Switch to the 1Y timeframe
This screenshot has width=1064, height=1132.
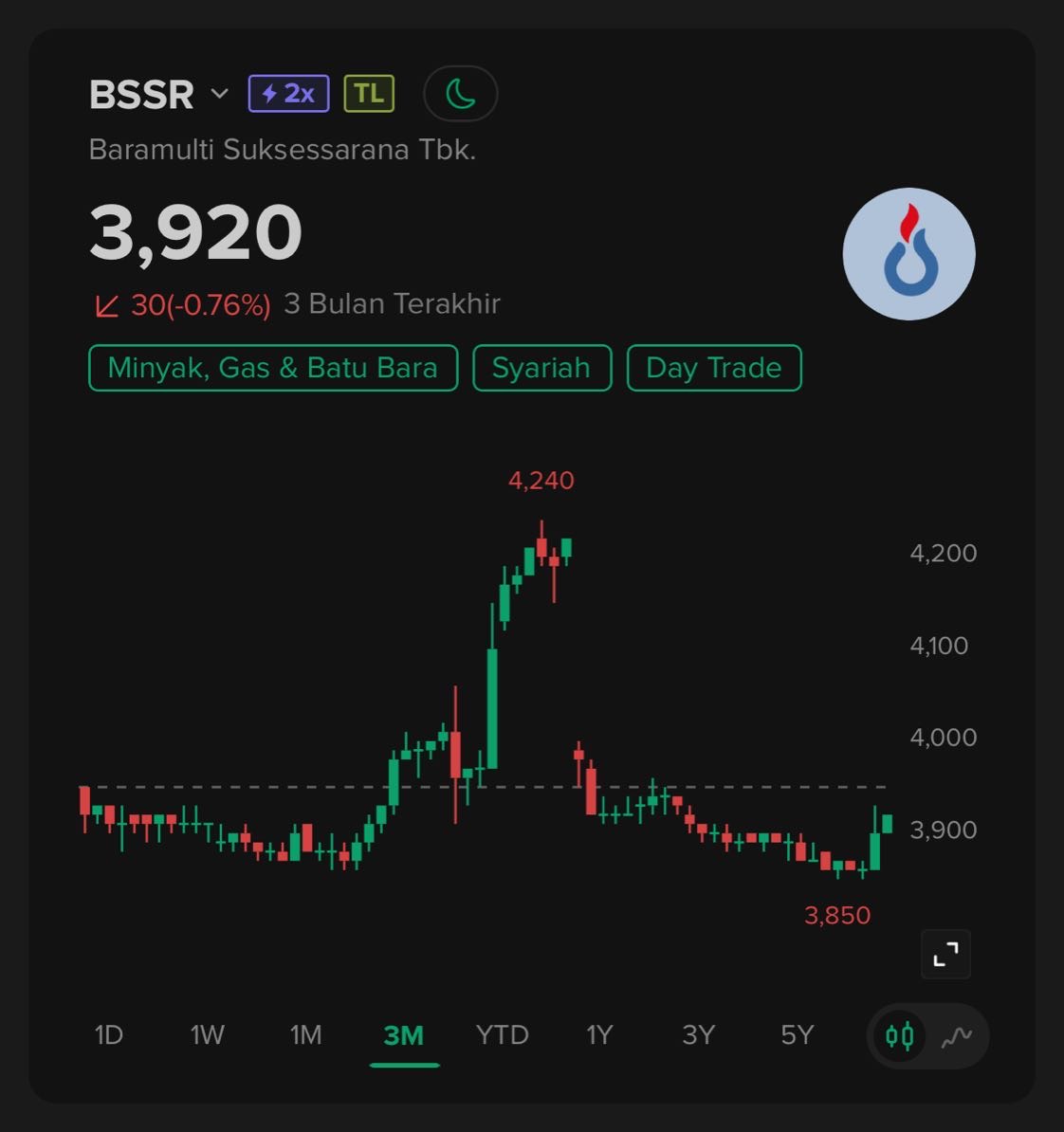tap(599, 1034)
